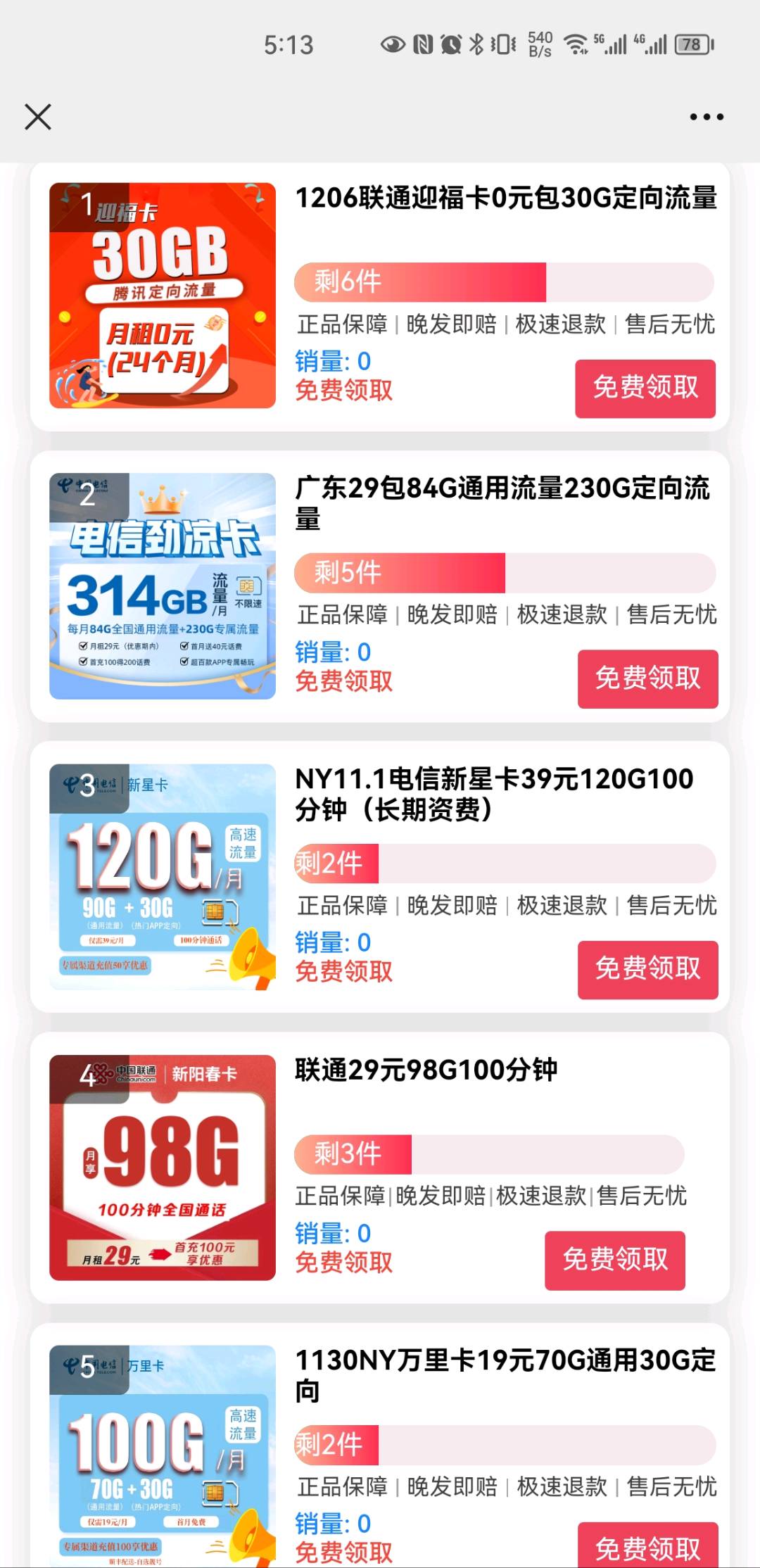
Task: Open the 万里卡 100G product image
Action: 163,1454
